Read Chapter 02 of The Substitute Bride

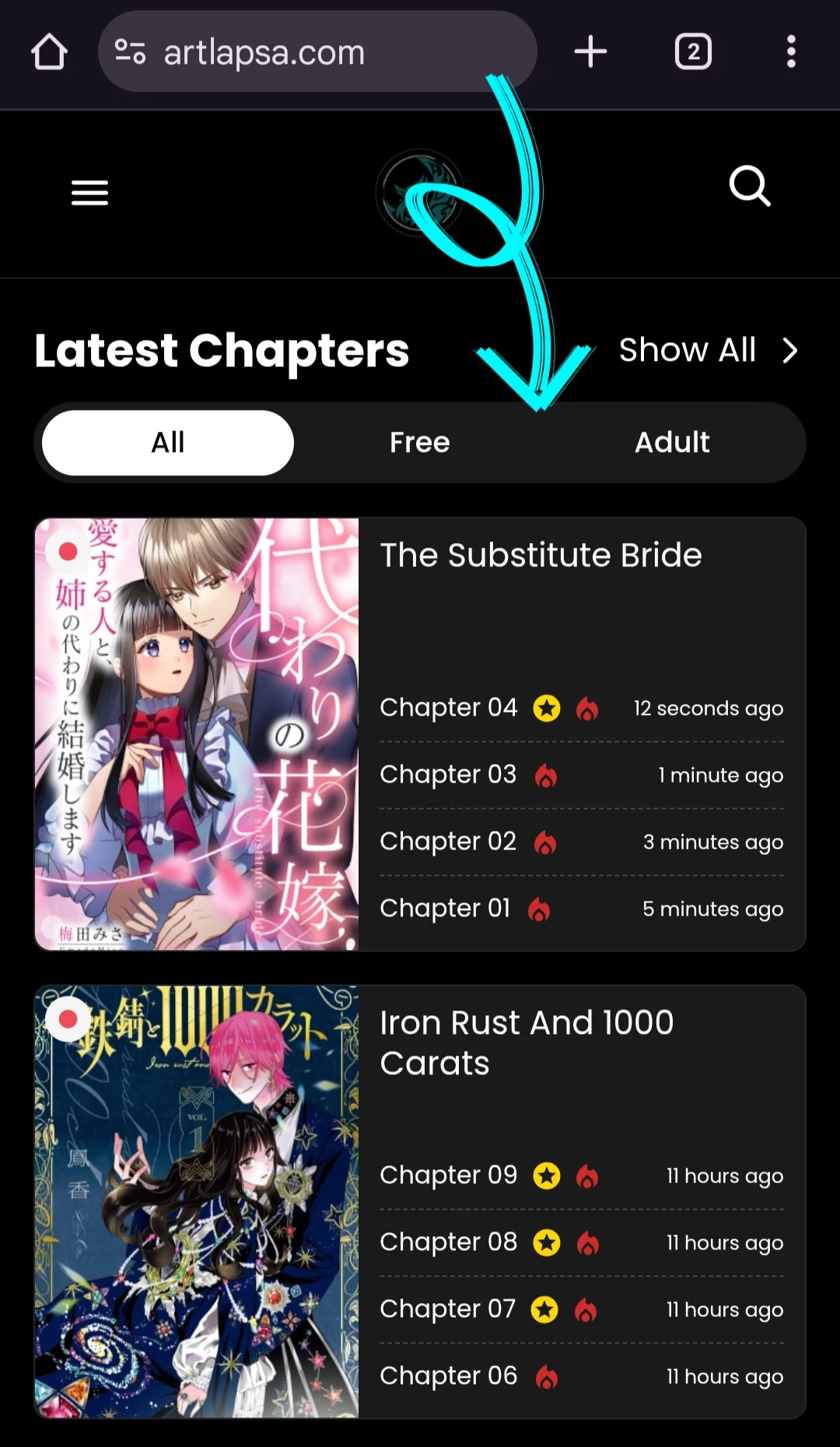click(x=447, y=842)
